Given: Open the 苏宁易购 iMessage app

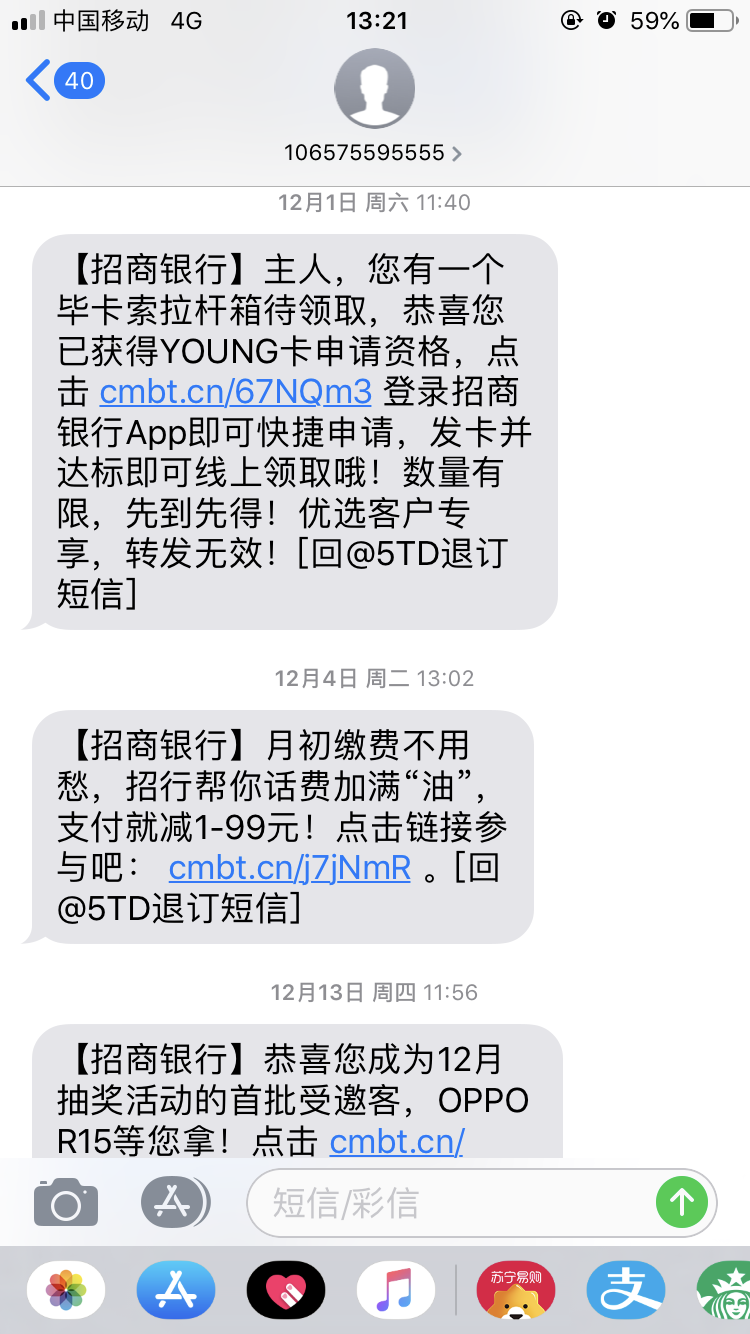Looking at the screenshot, I should pyautogui.click(x=516, y=1291).
